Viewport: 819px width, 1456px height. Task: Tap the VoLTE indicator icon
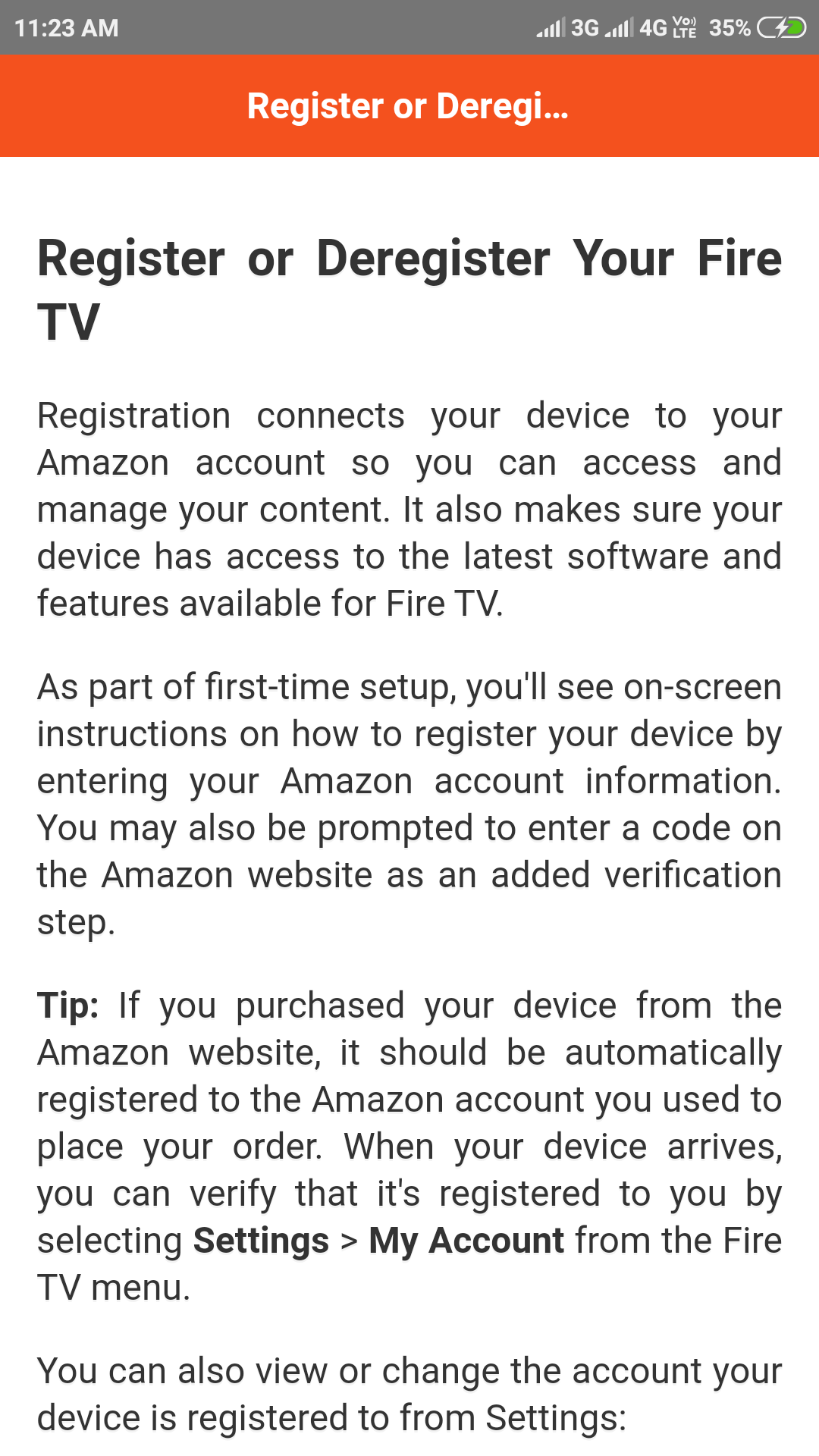683,27
